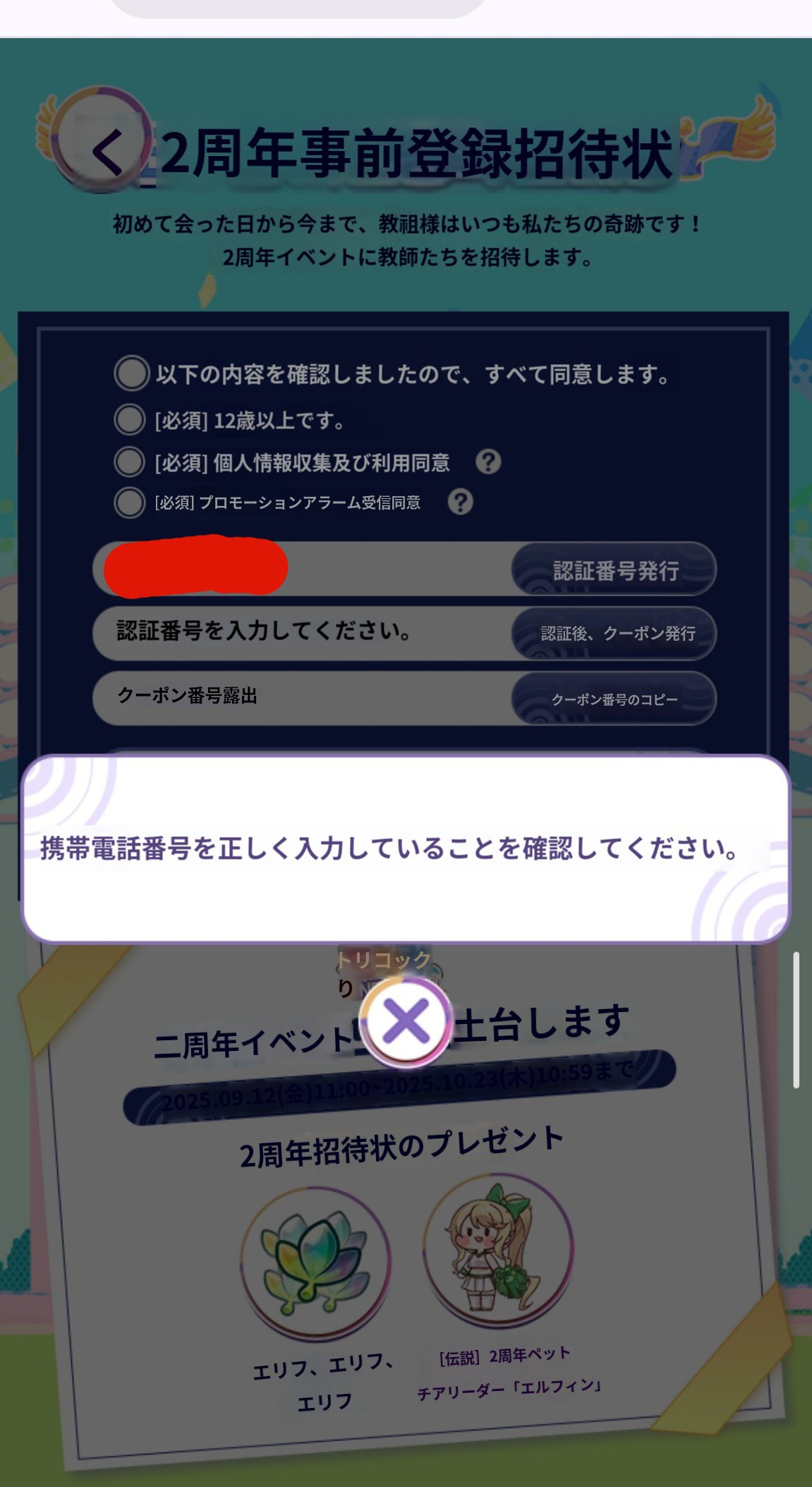The width and height of the screenshot is (812, 1487).
Task: Tick the 12歳以上です checkbox
Action: pos(130,420)
